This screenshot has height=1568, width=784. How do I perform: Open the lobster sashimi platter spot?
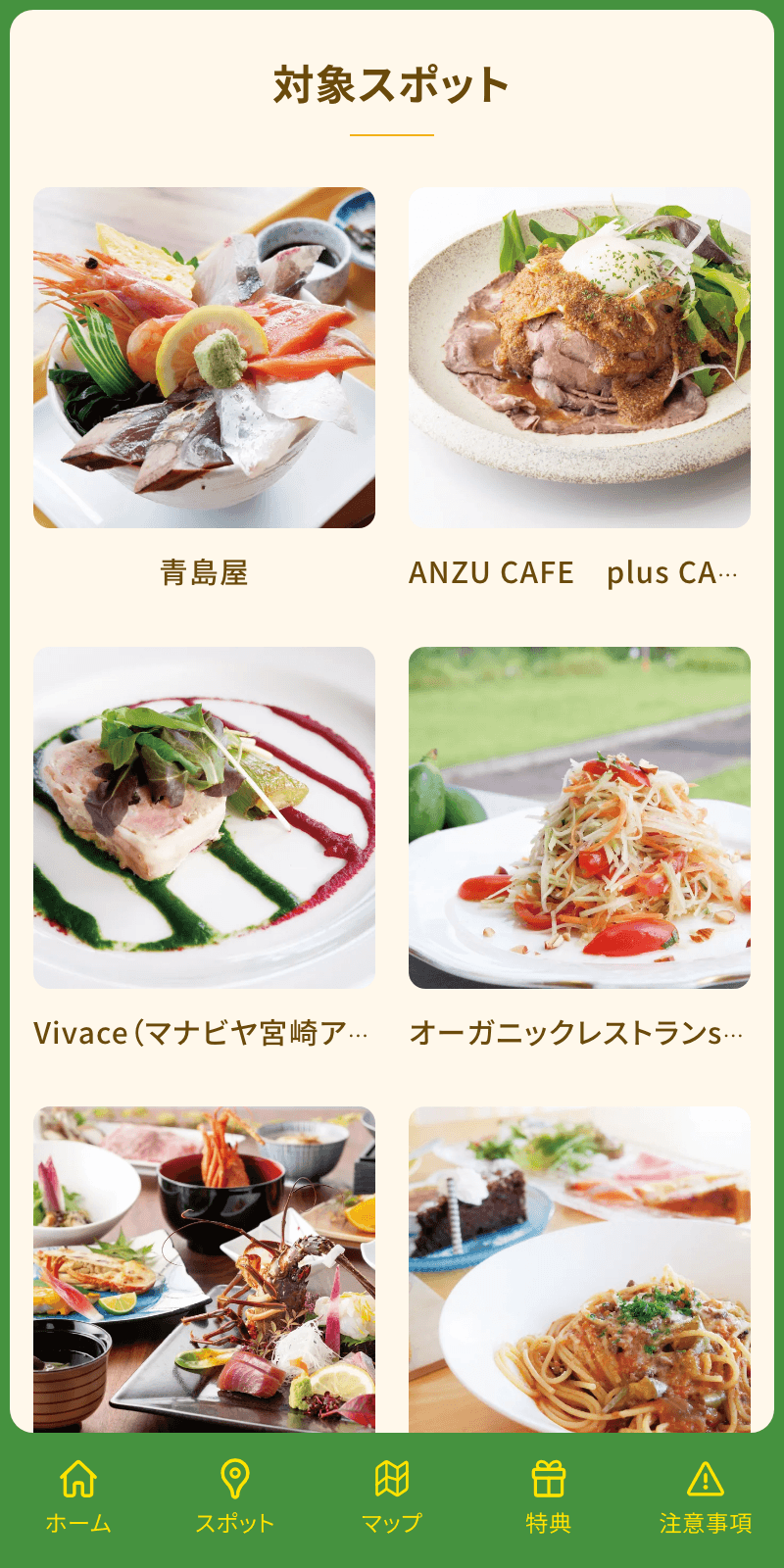click(x=204, y=1269)
